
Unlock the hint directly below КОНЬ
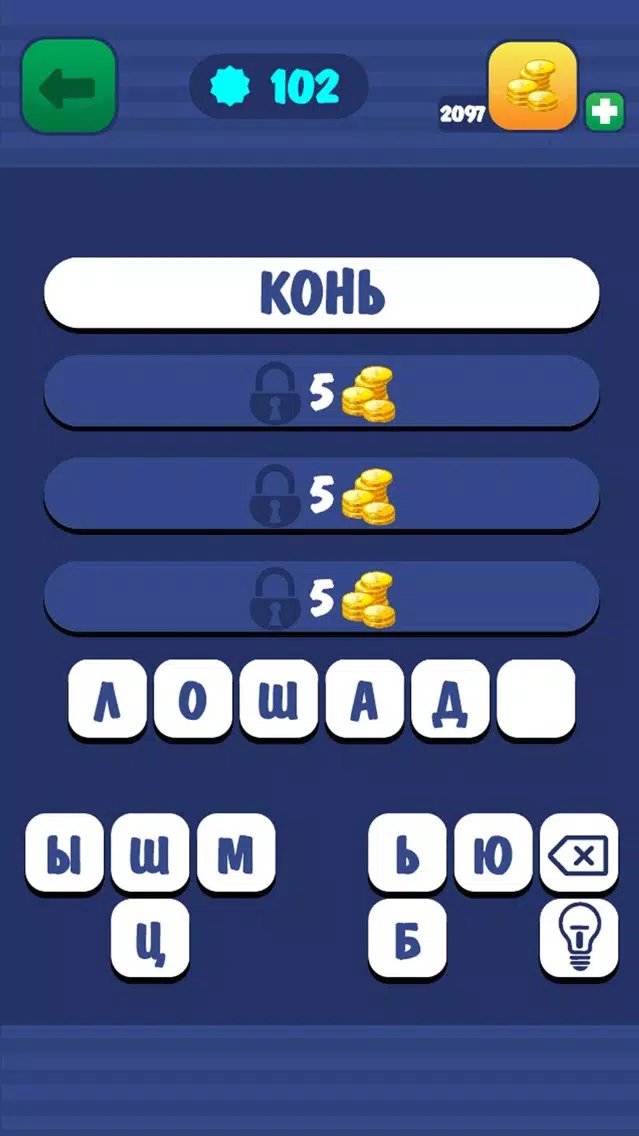pyautogui.click(x=321, y=391)
